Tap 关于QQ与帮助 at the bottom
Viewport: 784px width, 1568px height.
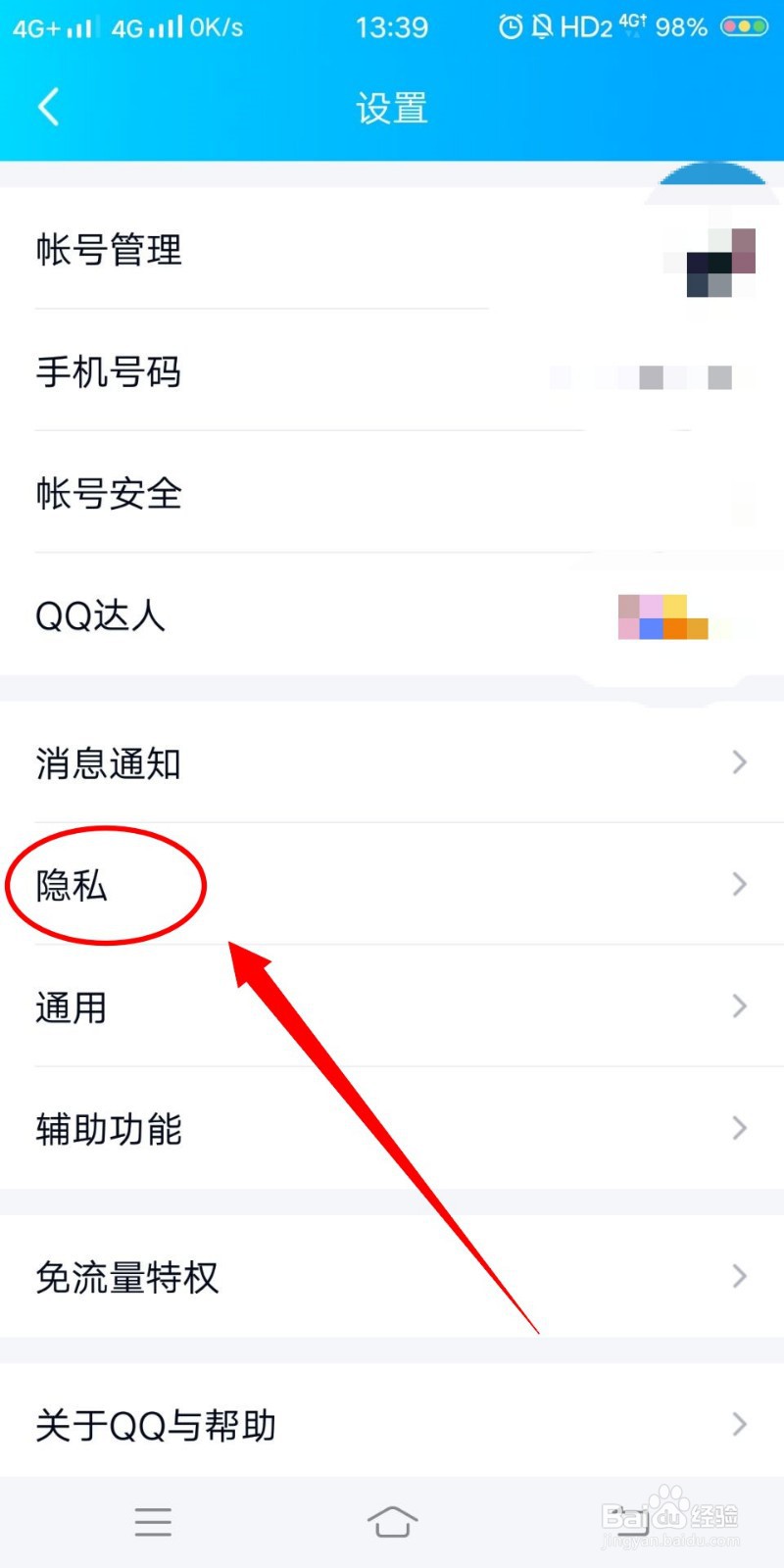tap(154, 1425)
